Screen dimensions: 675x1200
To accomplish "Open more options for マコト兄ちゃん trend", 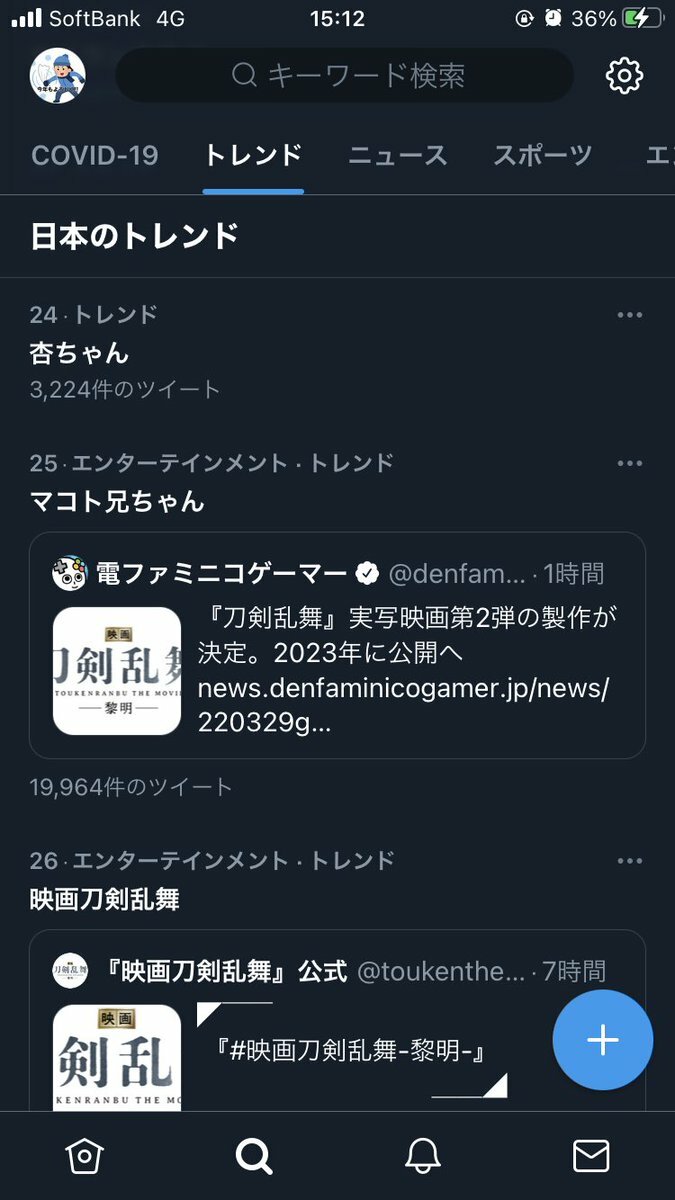I will pyautogui.click(x=630, y=463).
